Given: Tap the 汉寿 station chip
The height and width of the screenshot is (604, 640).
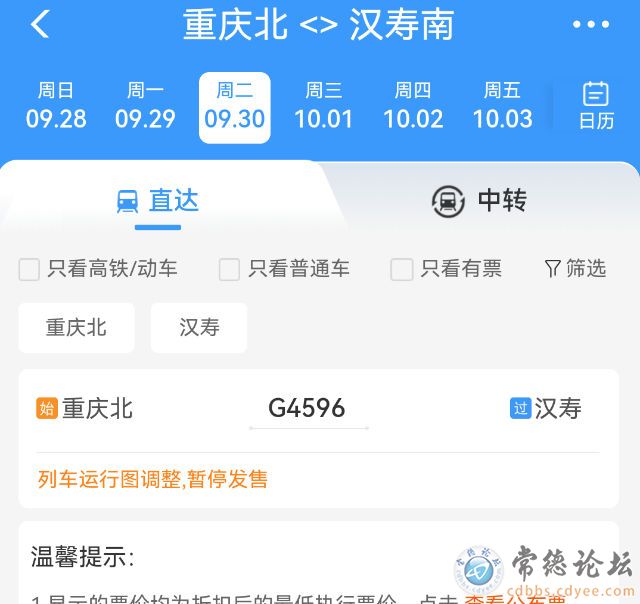Looking at the screenshot, I should 199,328.
